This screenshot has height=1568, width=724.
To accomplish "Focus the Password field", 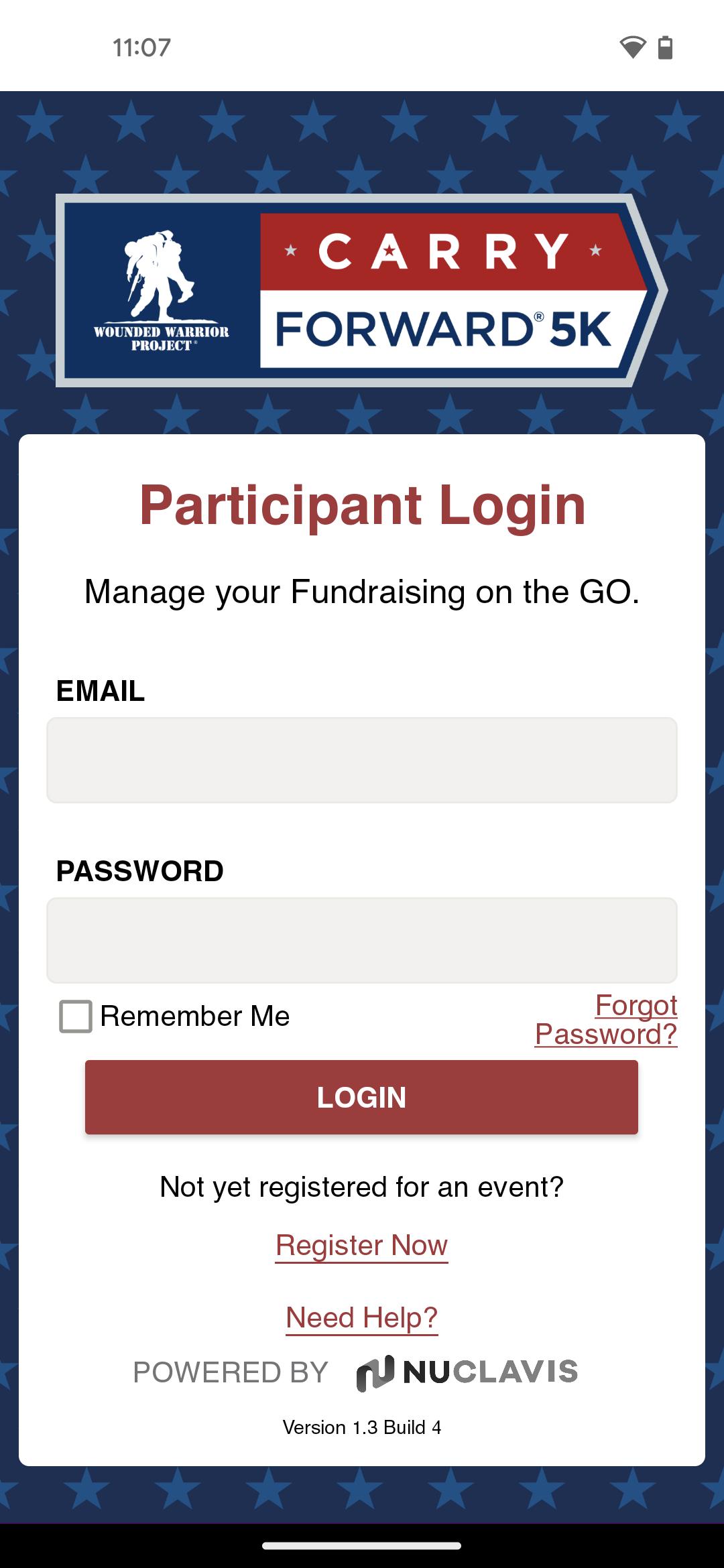I will coord(362,940).
